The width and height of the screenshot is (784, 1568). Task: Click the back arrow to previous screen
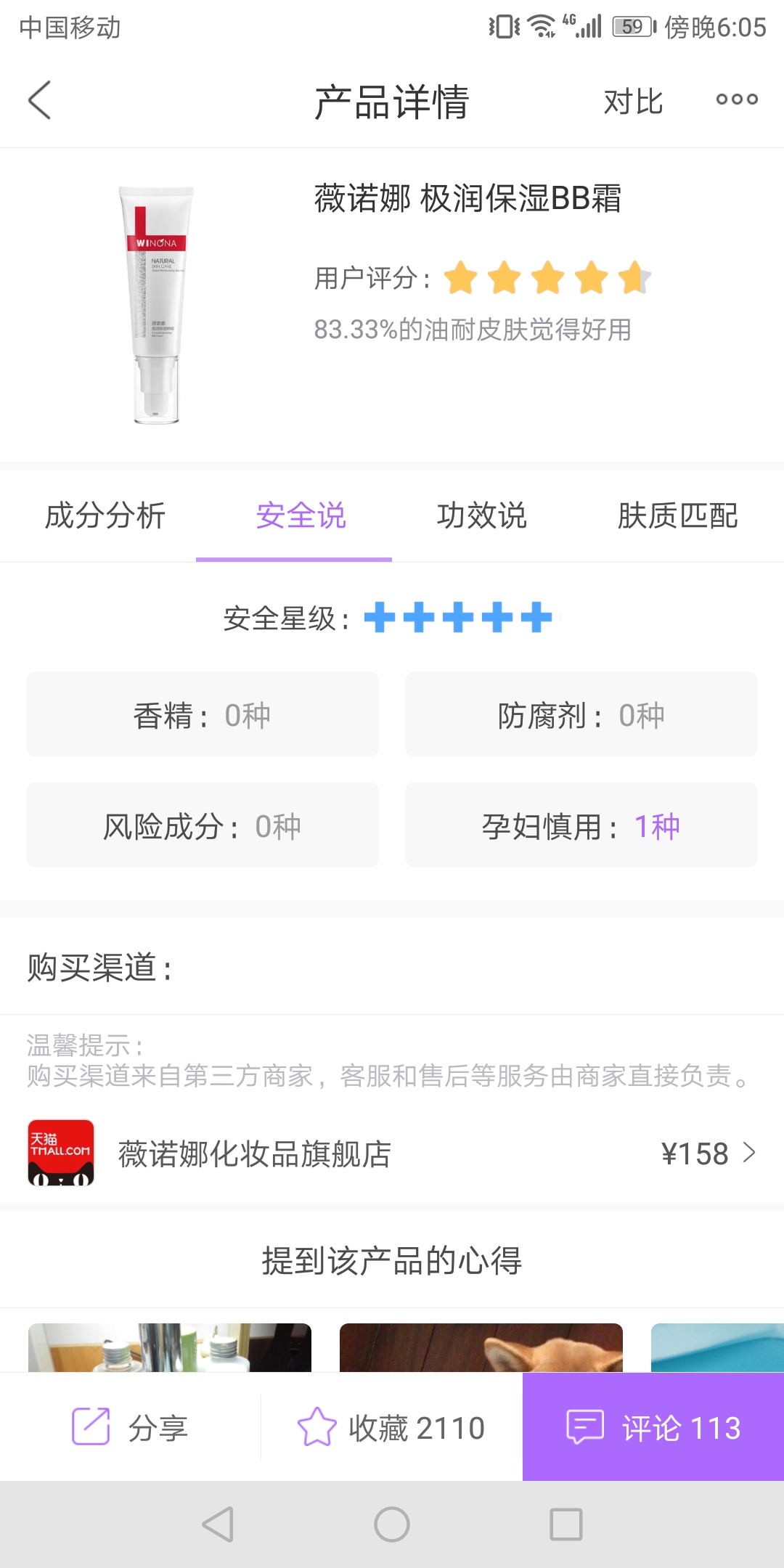[x=39, y=100]
